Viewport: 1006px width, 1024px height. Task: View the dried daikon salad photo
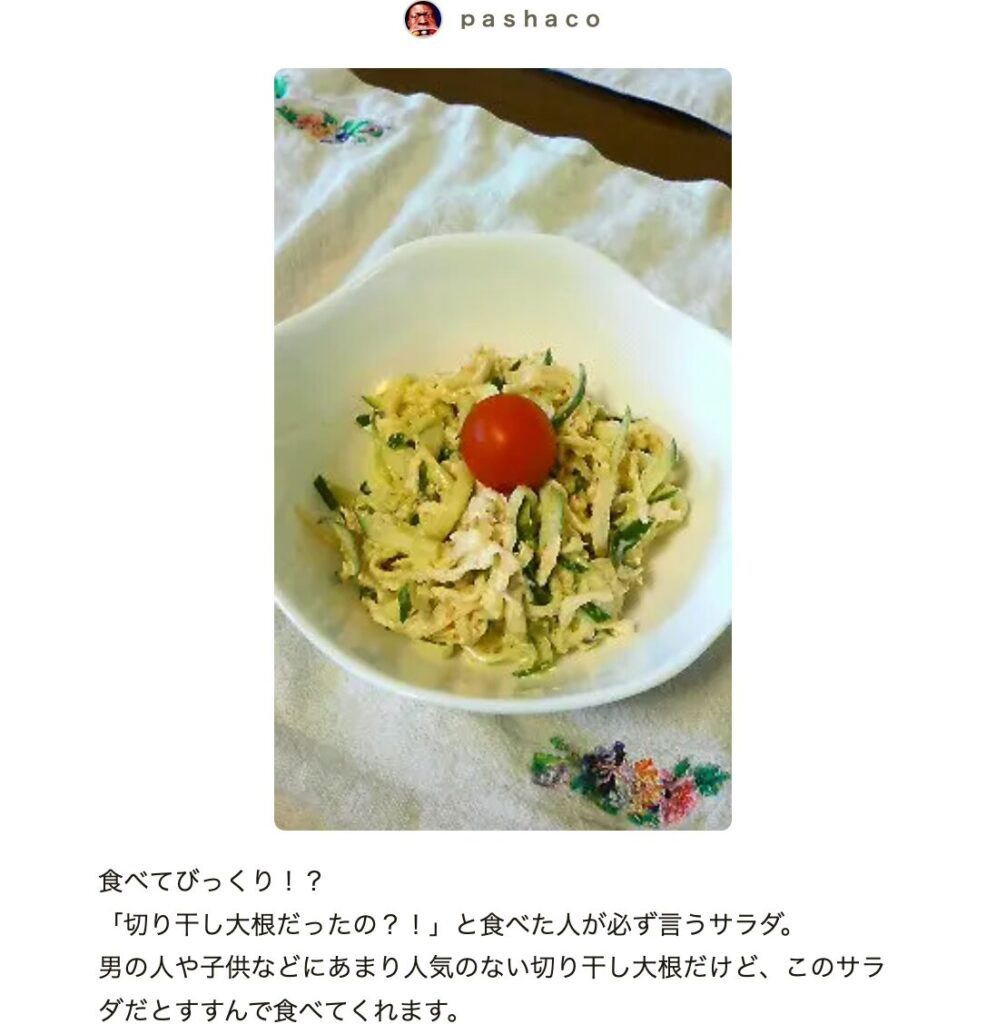(502, 449)
